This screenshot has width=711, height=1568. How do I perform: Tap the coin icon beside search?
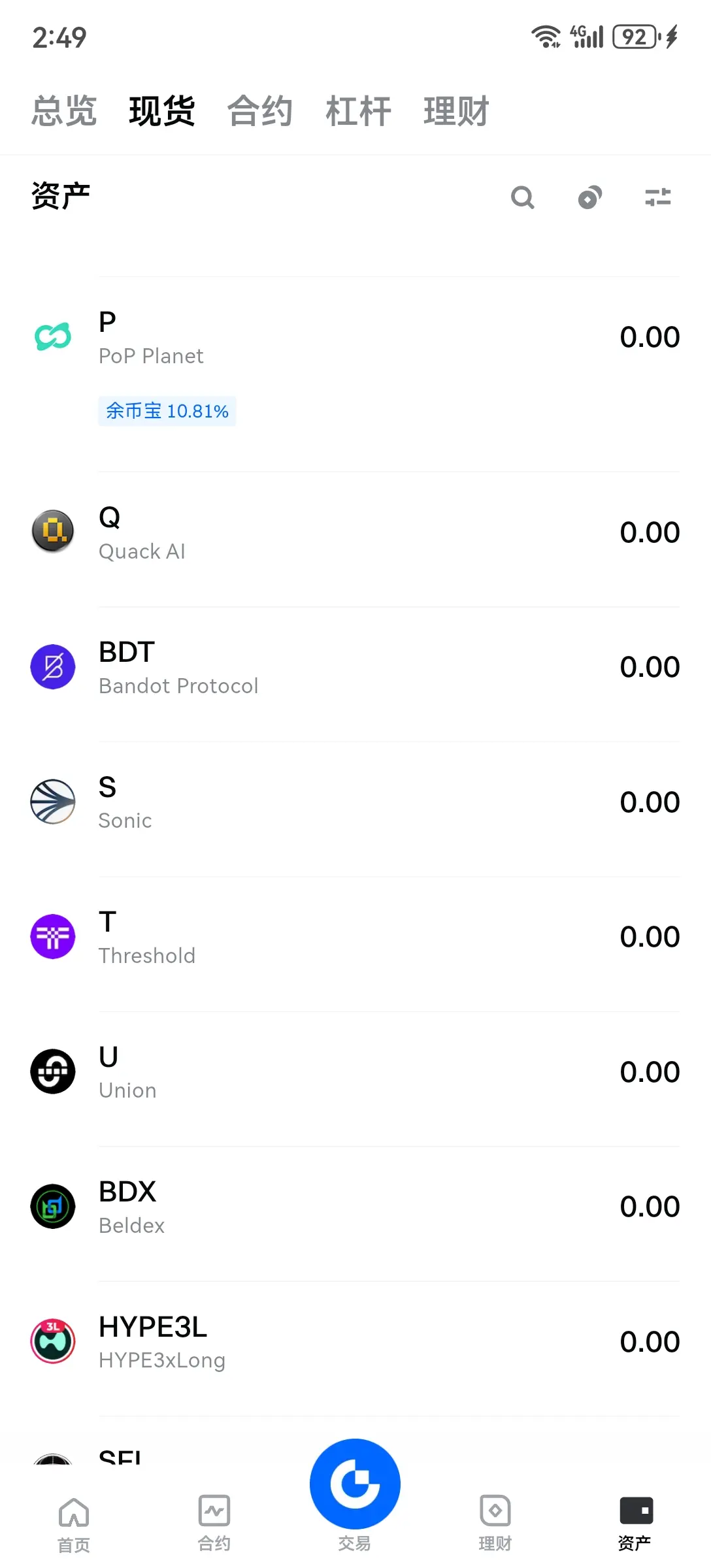pos(590,197)
